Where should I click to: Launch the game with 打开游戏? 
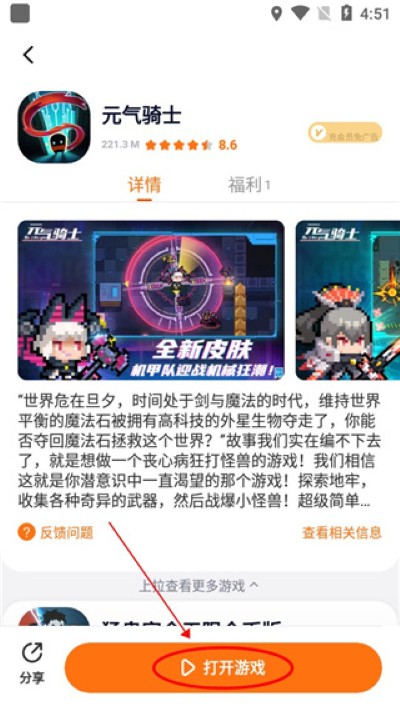[x=223, y=667]
